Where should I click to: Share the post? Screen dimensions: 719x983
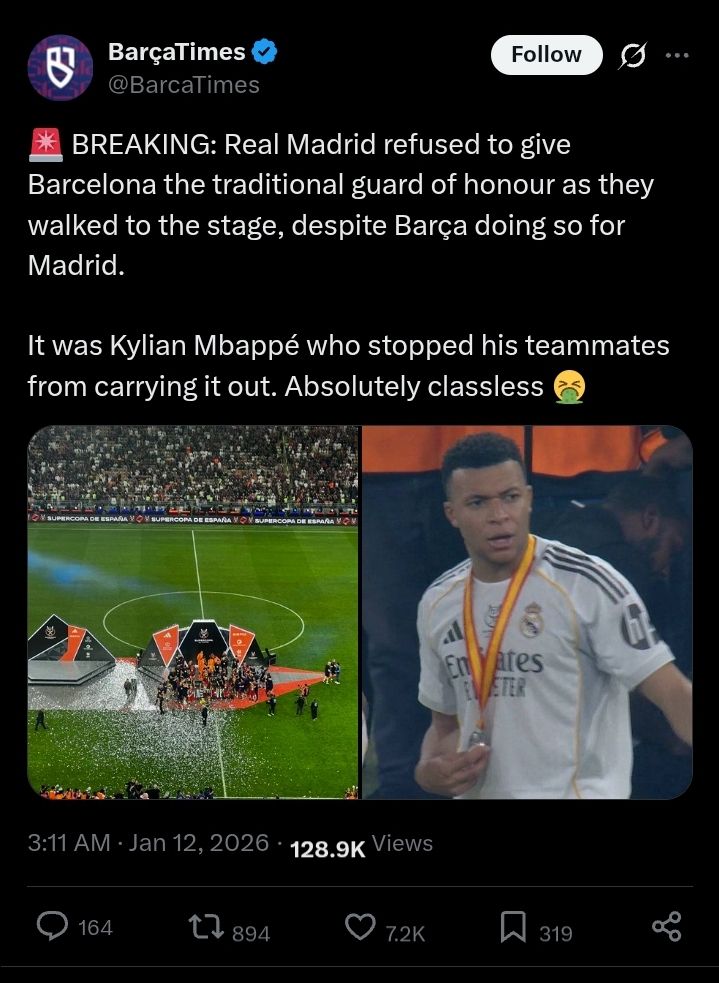click(666, 927)
